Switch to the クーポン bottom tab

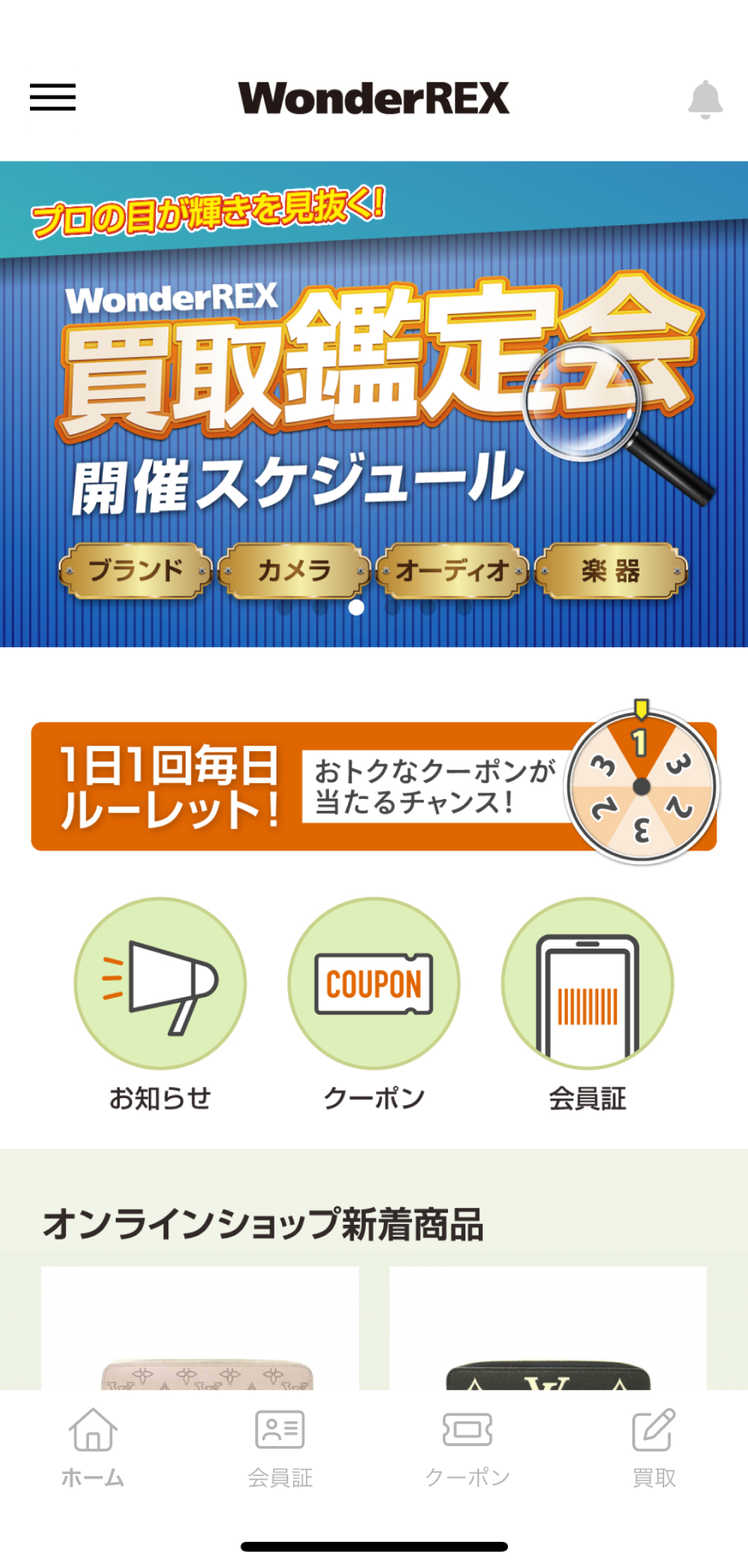[x=467, y=1448]
